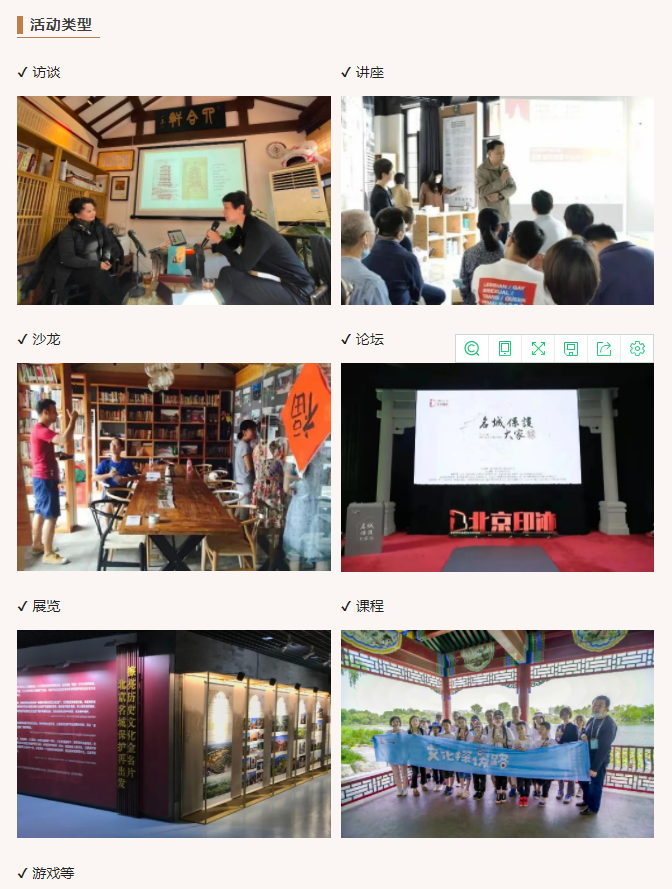672x889 pixels.
Task: View the 沙龙 salon photo
Action: click(174, 467)
